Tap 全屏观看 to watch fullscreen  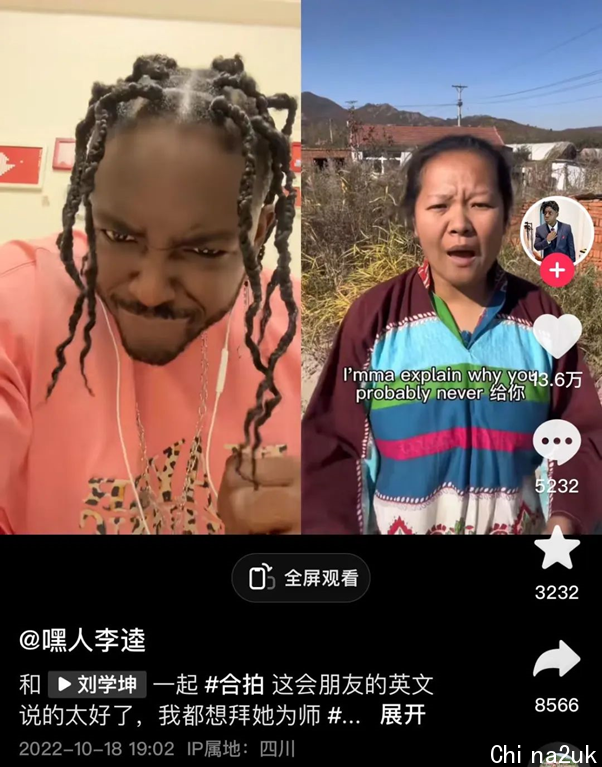[x=301, y=578]
